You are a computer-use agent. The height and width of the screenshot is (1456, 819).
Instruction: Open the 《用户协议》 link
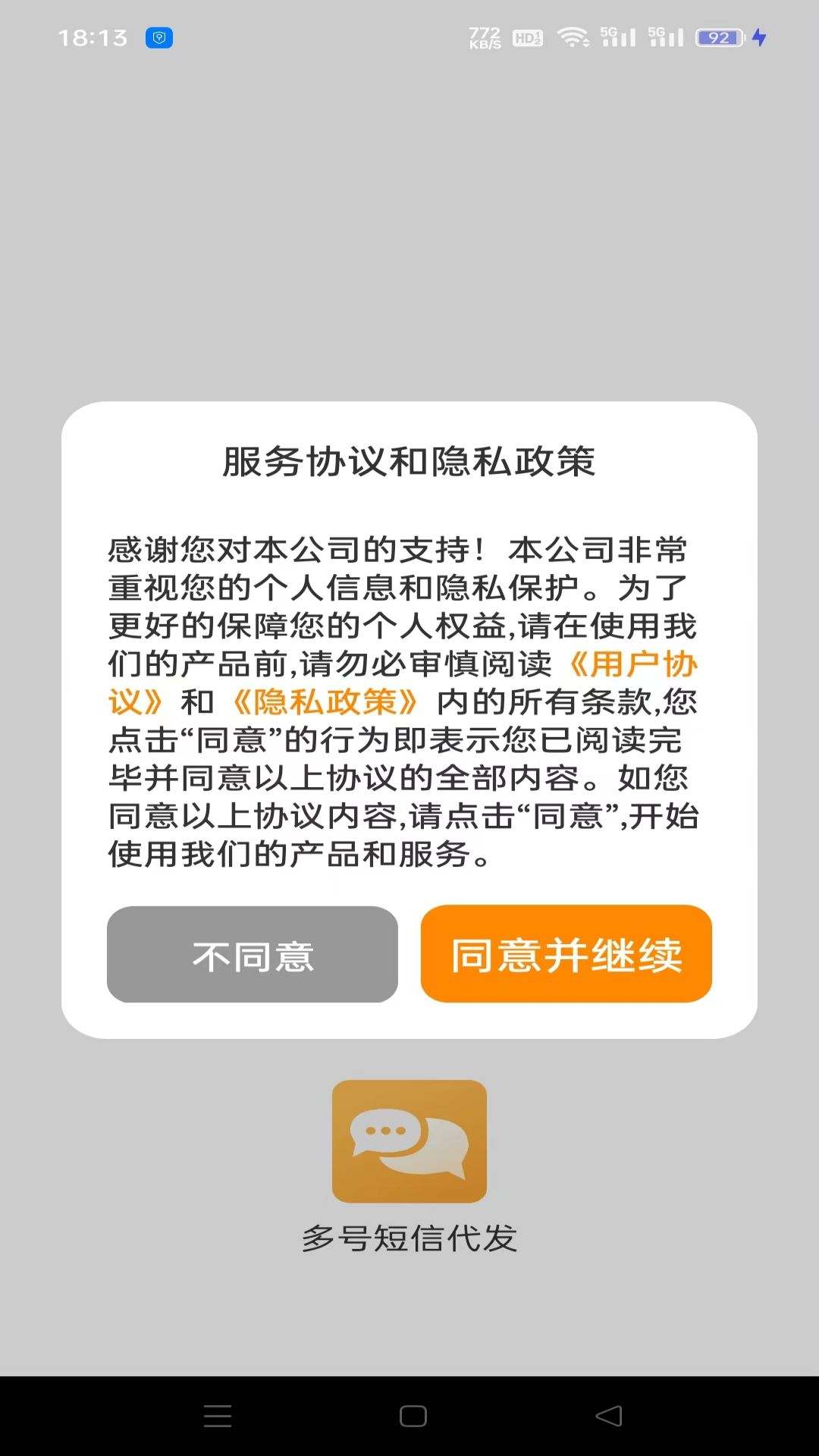coord(636,664)
